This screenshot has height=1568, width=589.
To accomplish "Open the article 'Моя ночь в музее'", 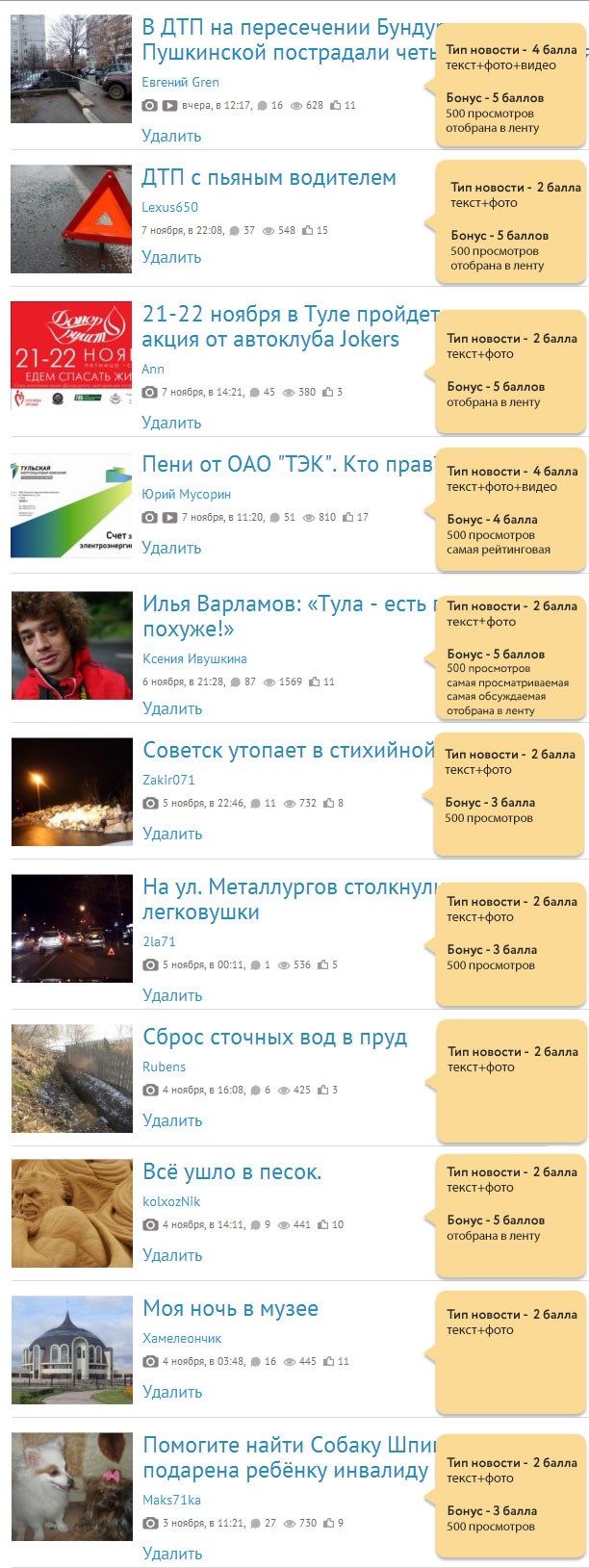I will pyautogui.click(x=230, y=1309).
